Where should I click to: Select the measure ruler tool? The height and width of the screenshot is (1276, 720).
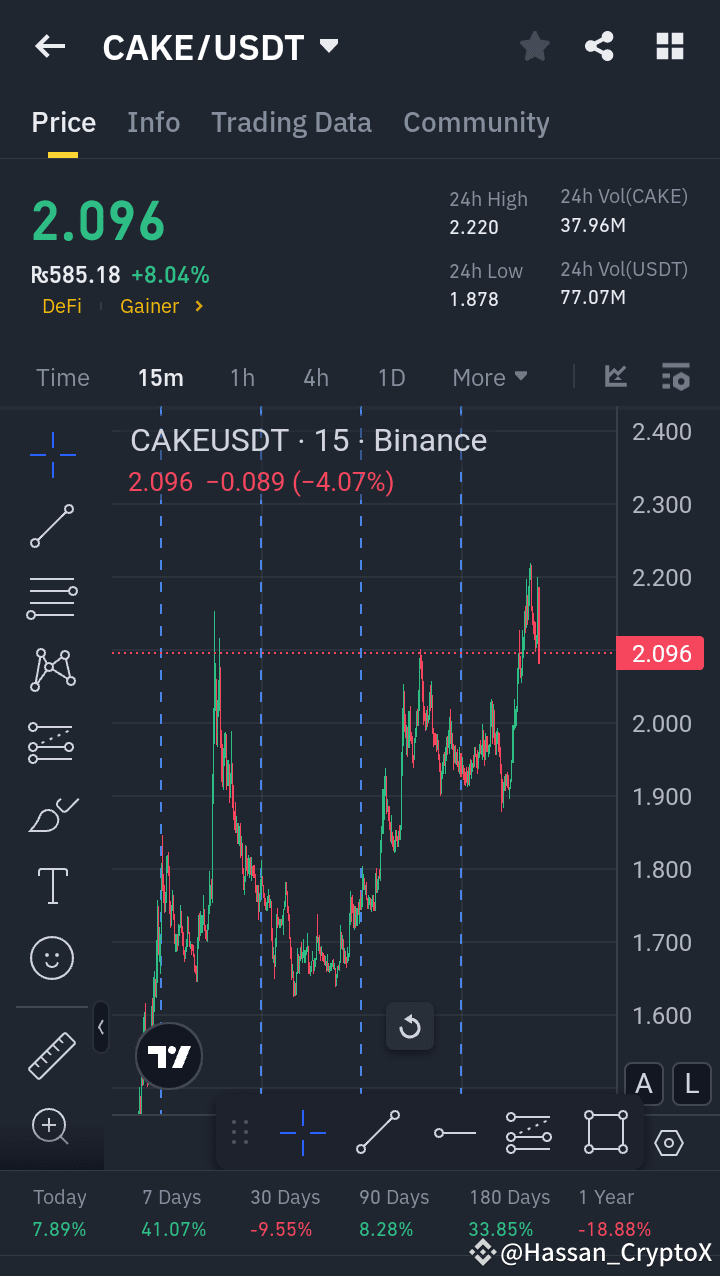click(51, 1056)
